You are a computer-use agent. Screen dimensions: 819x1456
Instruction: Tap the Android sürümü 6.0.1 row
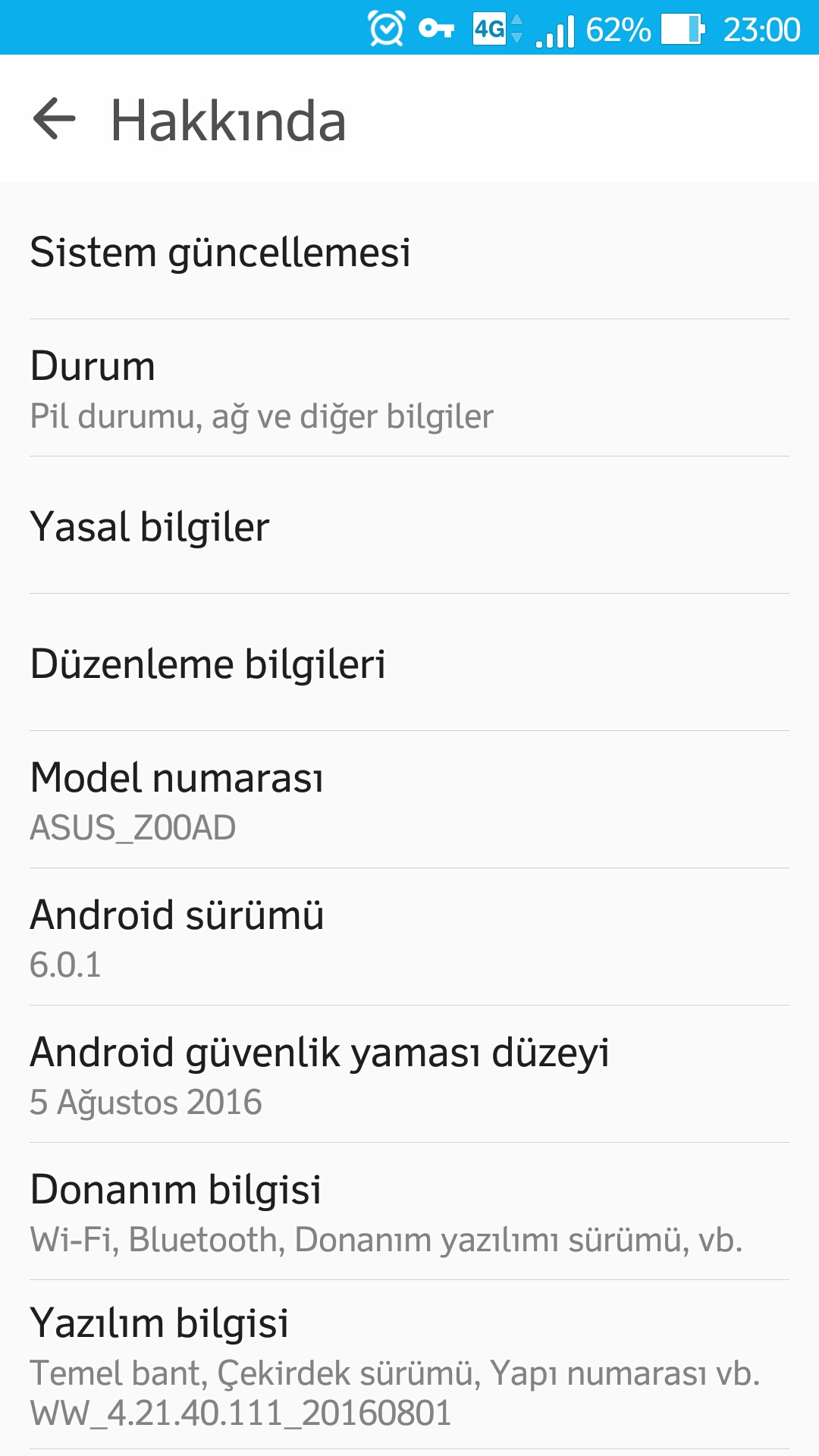coord(409,937)
